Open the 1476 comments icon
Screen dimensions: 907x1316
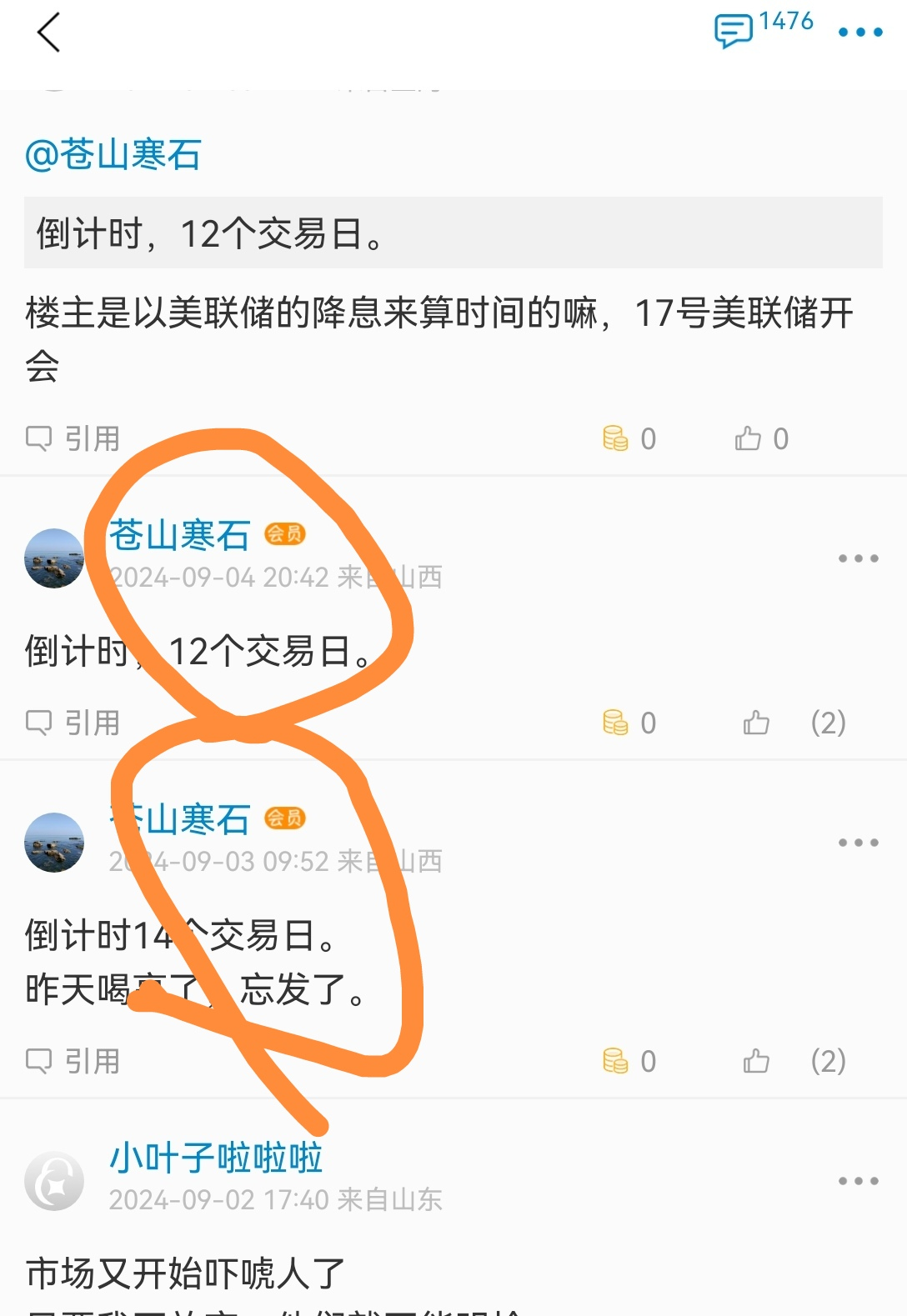(734, 31)
